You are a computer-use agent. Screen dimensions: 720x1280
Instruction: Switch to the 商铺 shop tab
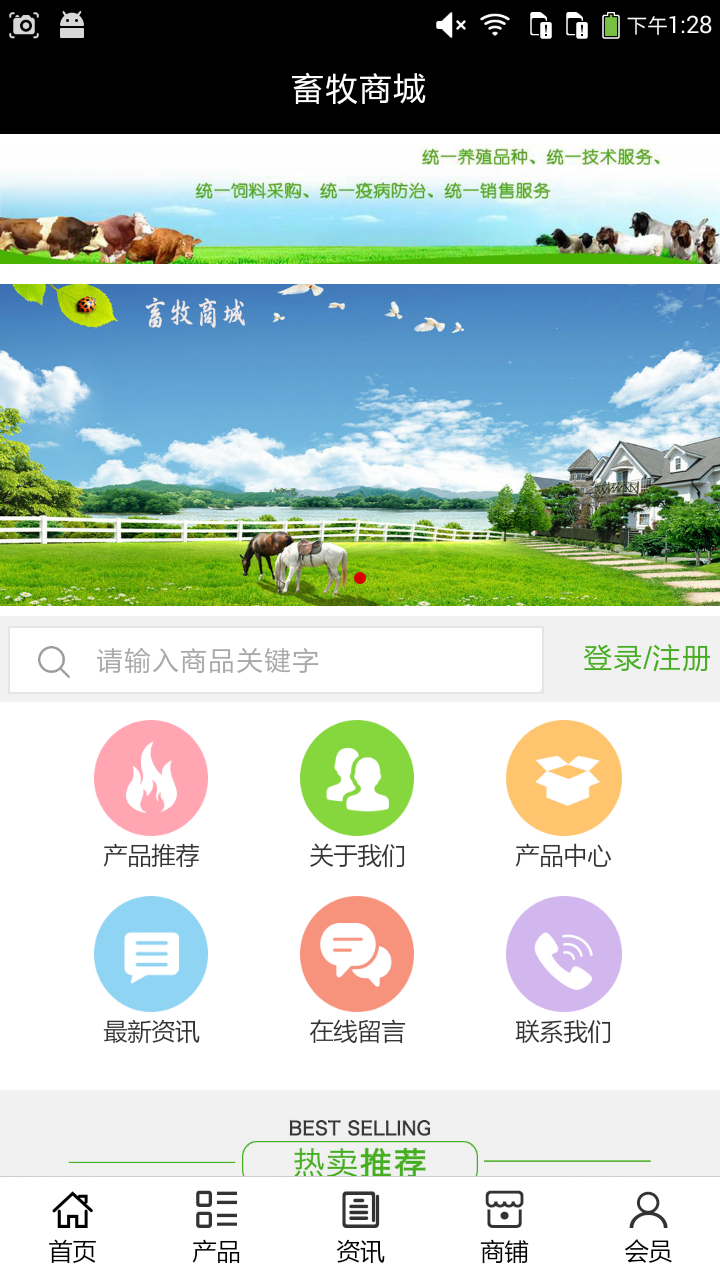pos(504,1228)
